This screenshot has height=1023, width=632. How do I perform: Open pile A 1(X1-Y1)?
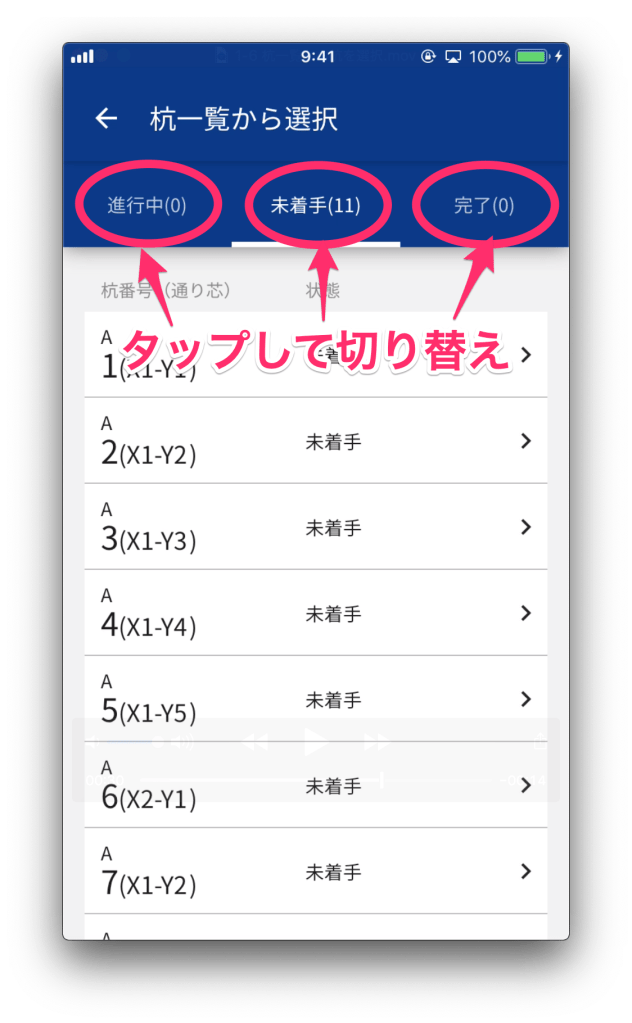pyautogui.click(x=315, y=356)
